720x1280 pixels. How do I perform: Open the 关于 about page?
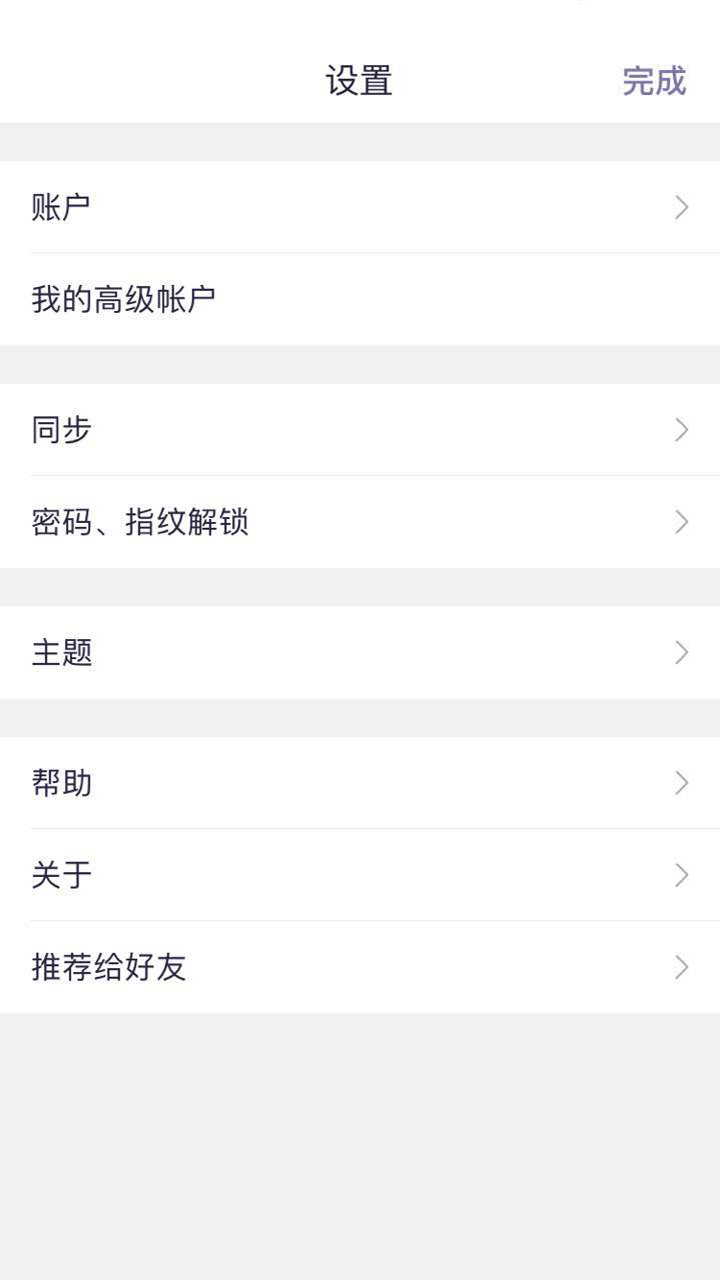tap(360, 875)
